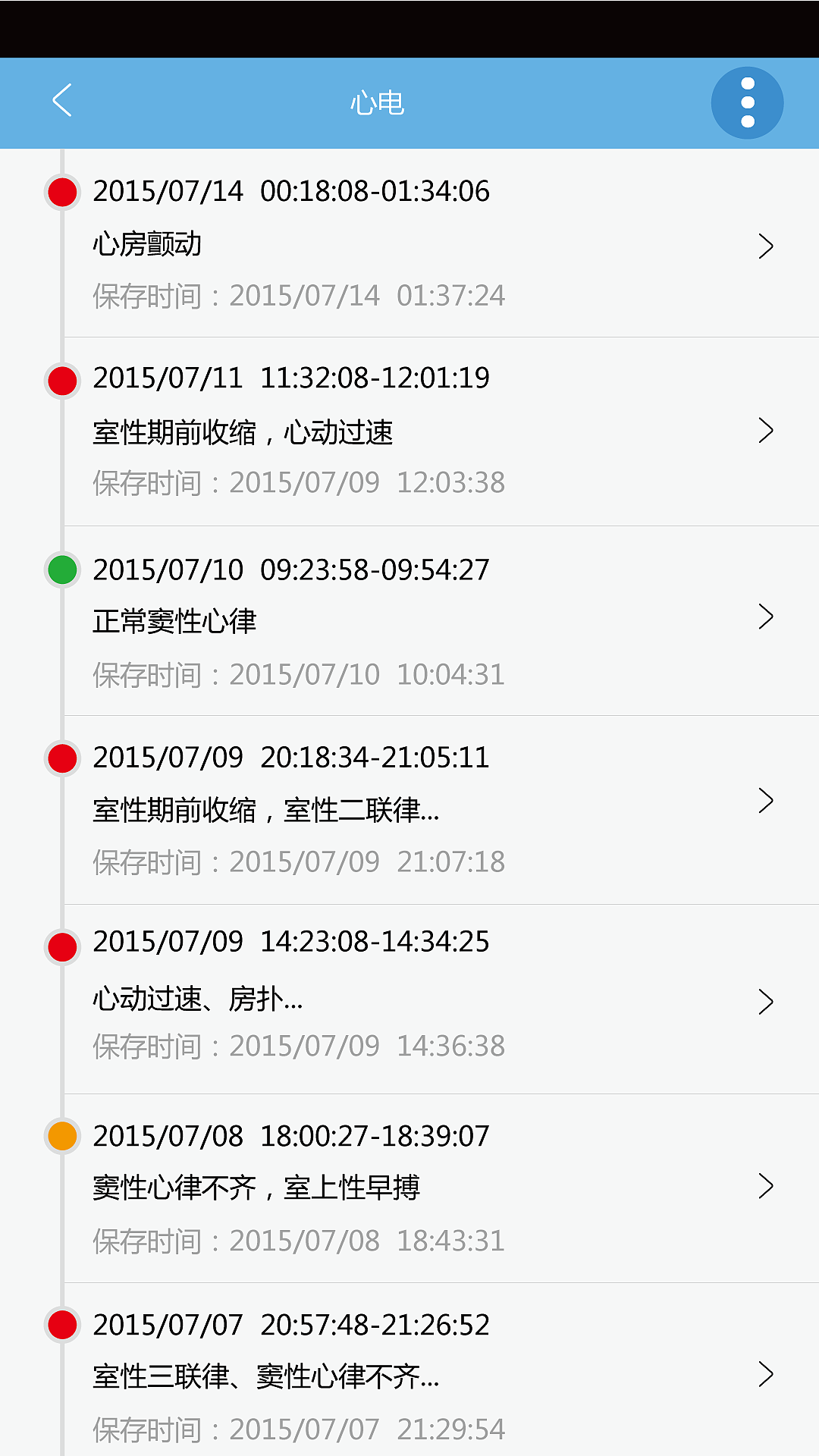Tap the red status dot for 心房颤动 record
The image size is (819, 1456).
pyautogui.click(x=61, y=193)
